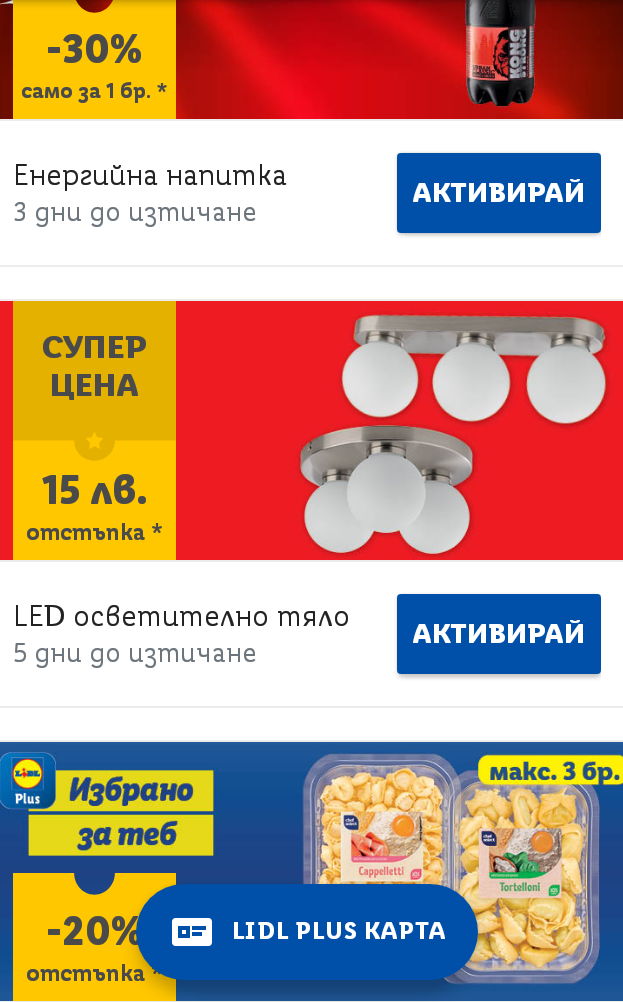
Task: Activate the LED осветително тяло coupon
Action: click(498, 634)
